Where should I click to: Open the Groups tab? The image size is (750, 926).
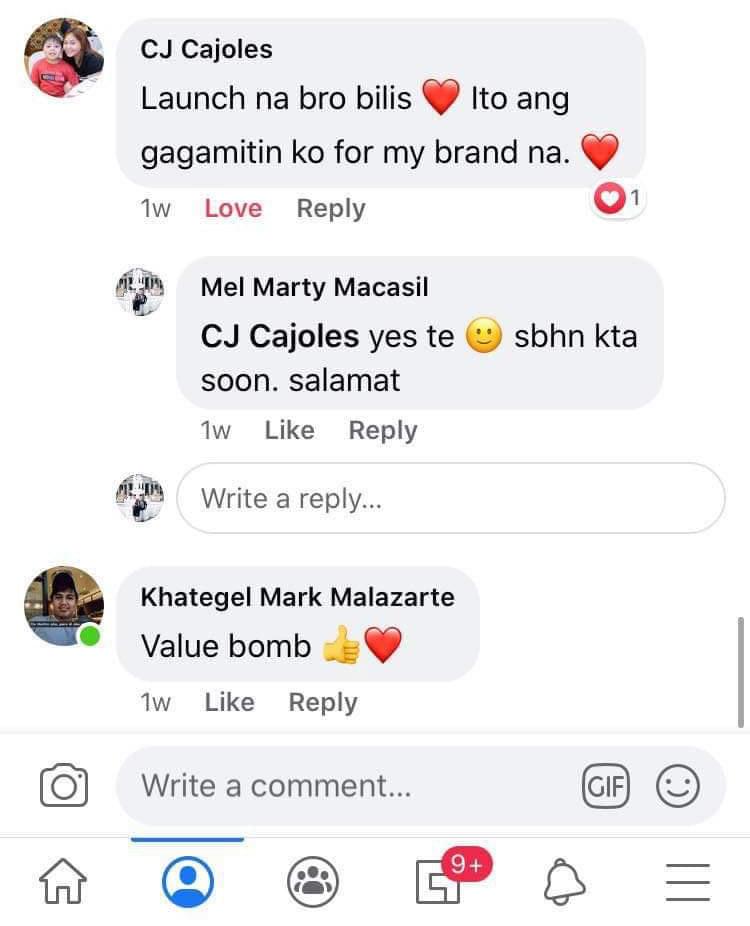tap(312, 882)
